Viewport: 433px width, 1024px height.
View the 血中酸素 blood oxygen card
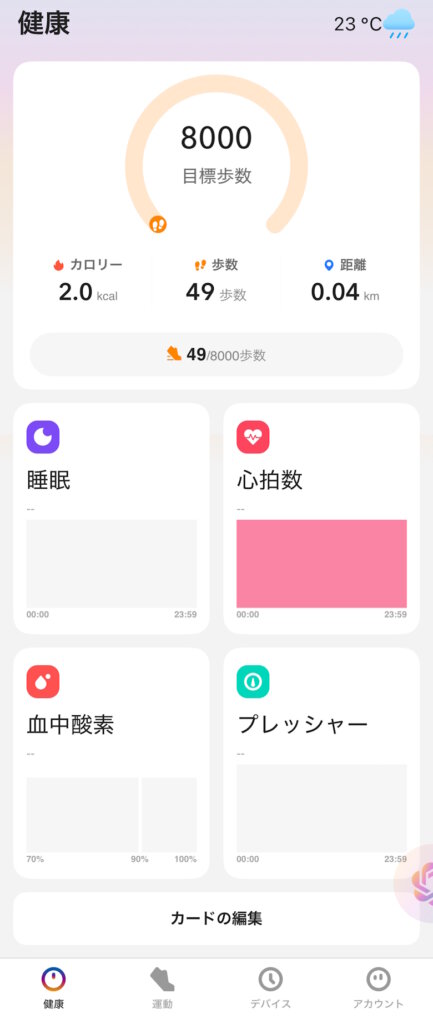[x=112, y=763]
